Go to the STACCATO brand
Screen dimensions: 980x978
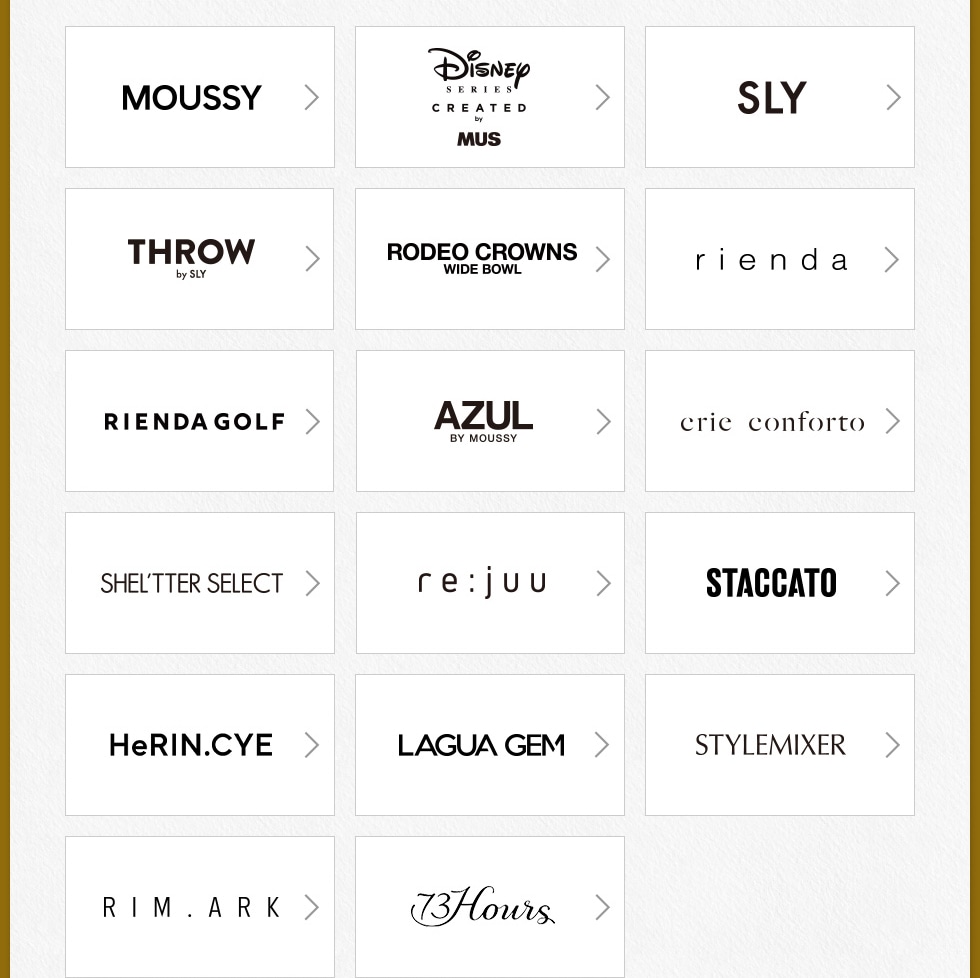click(780, 583)
